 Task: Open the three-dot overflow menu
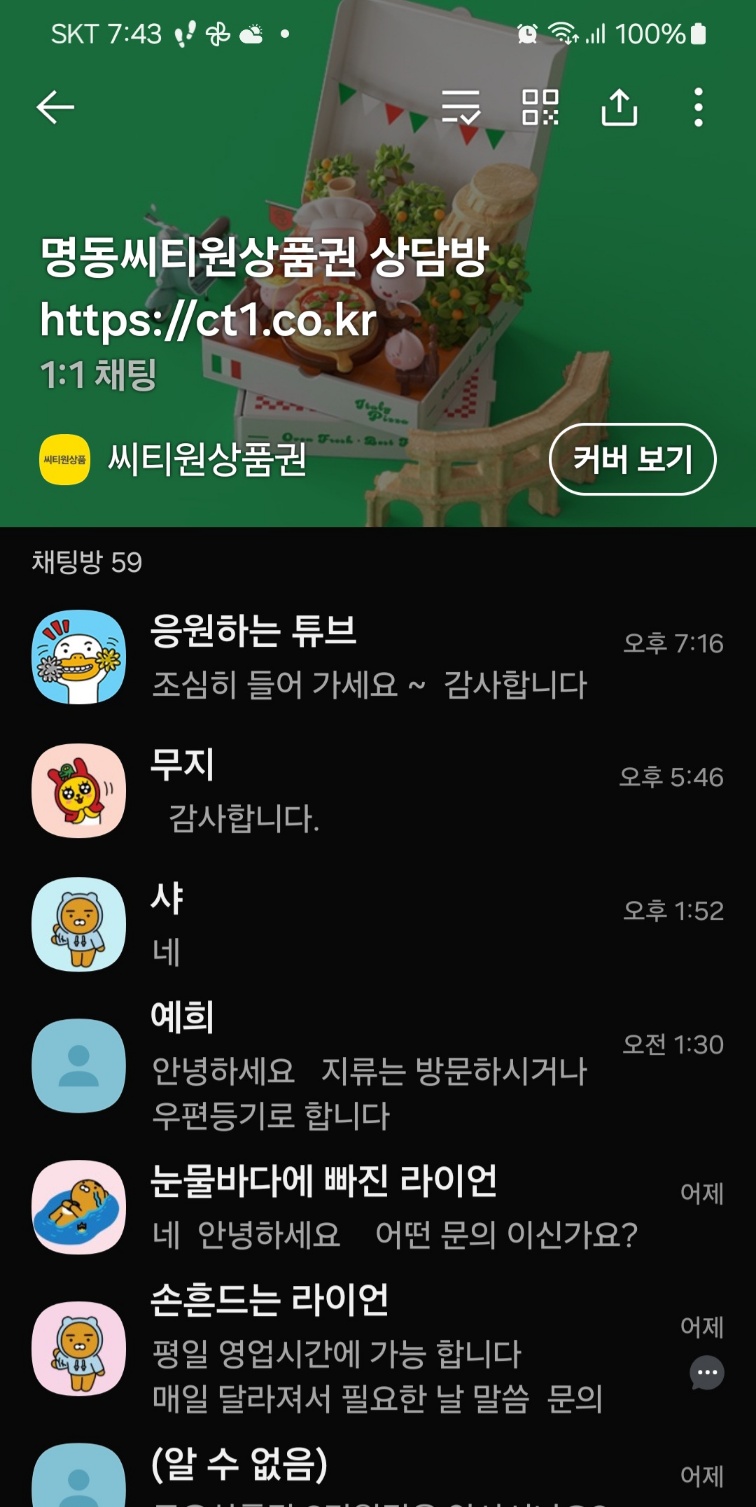(698, 107)
